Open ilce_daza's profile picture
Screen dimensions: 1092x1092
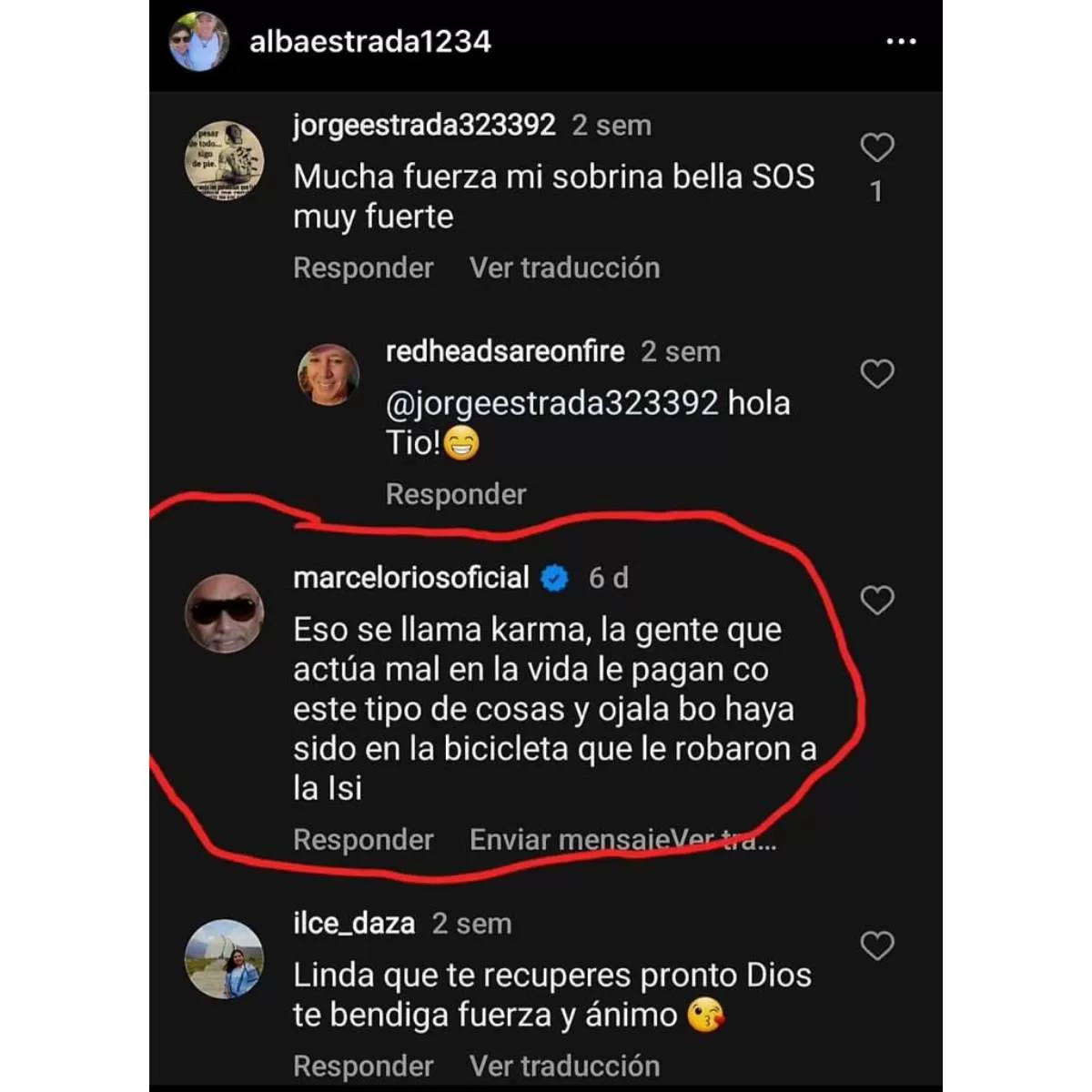224,958
